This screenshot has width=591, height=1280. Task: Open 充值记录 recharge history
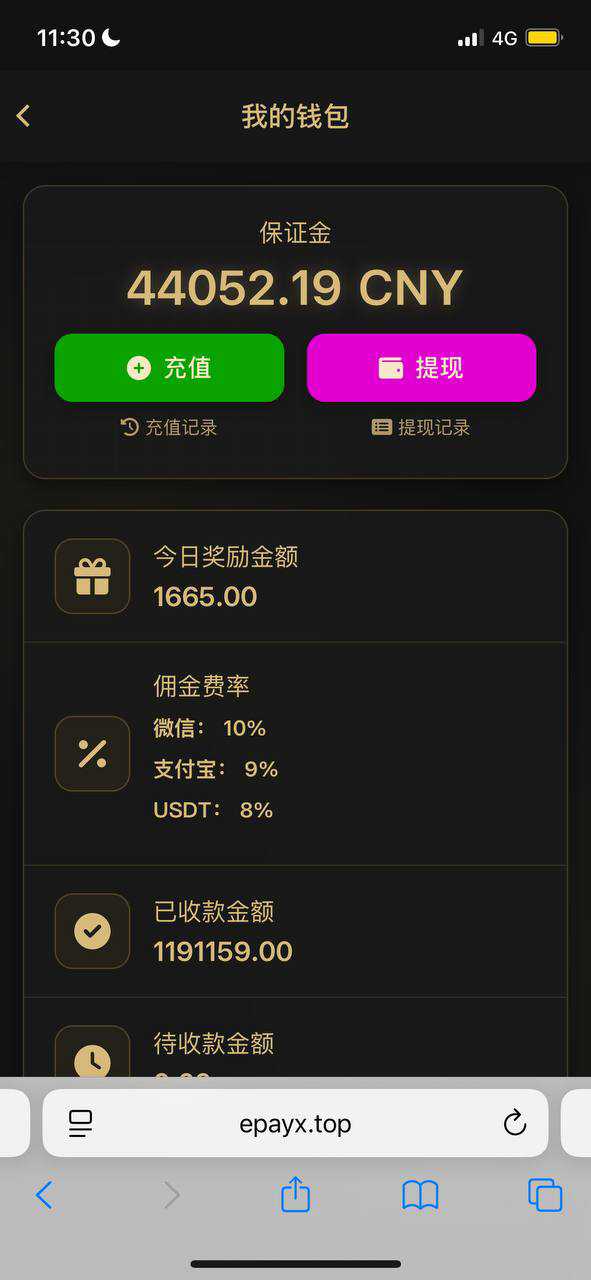[169, 427]
